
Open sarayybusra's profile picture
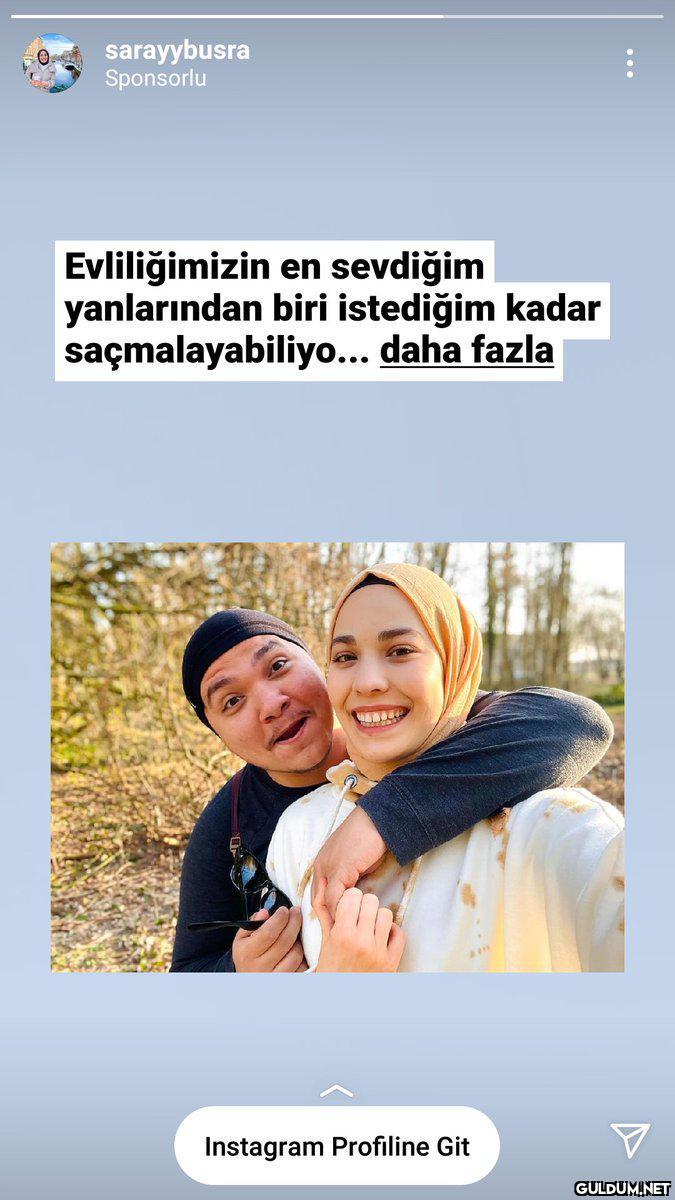[52, 63]
